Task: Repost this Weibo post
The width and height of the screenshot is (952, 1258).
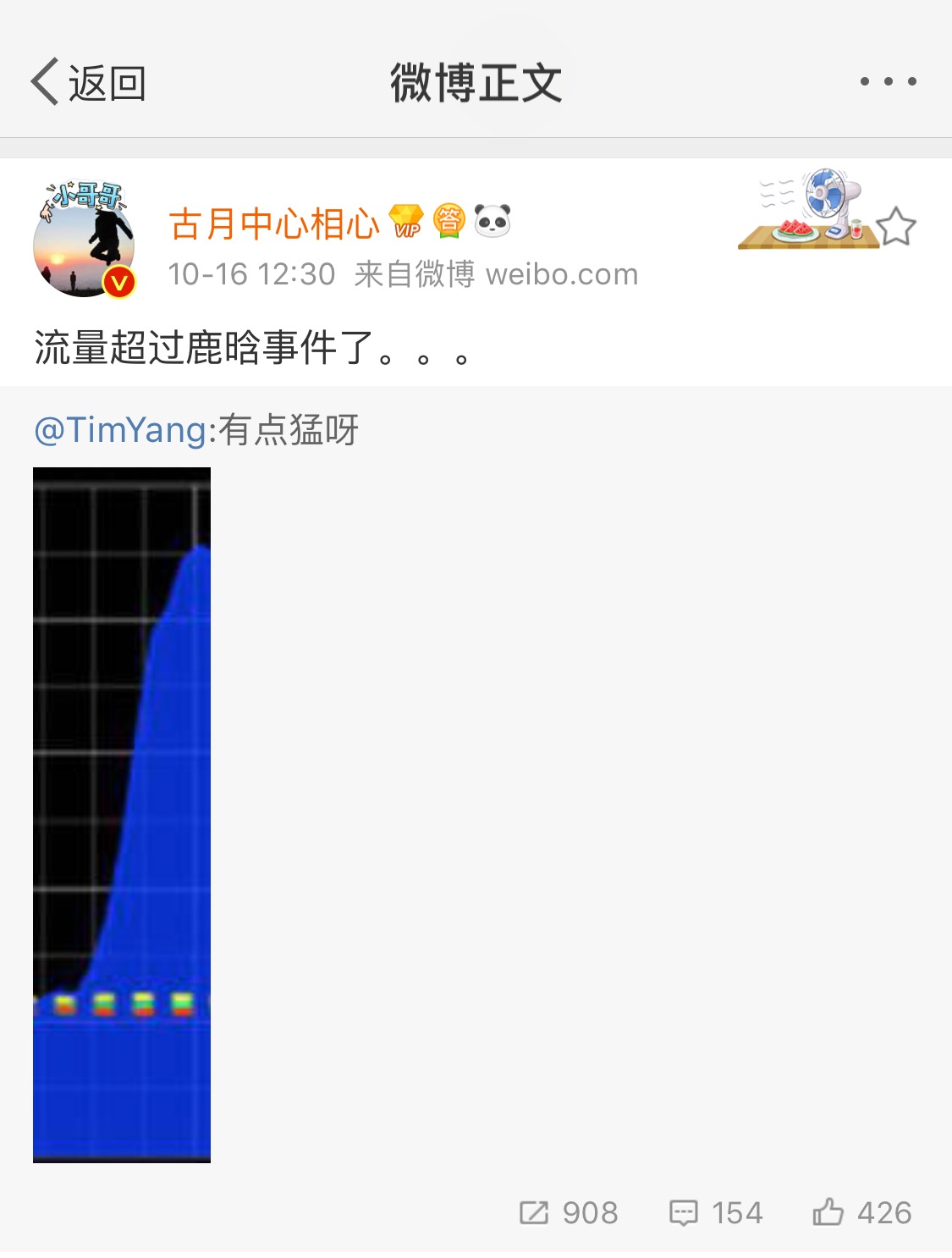Action: 569,1212
